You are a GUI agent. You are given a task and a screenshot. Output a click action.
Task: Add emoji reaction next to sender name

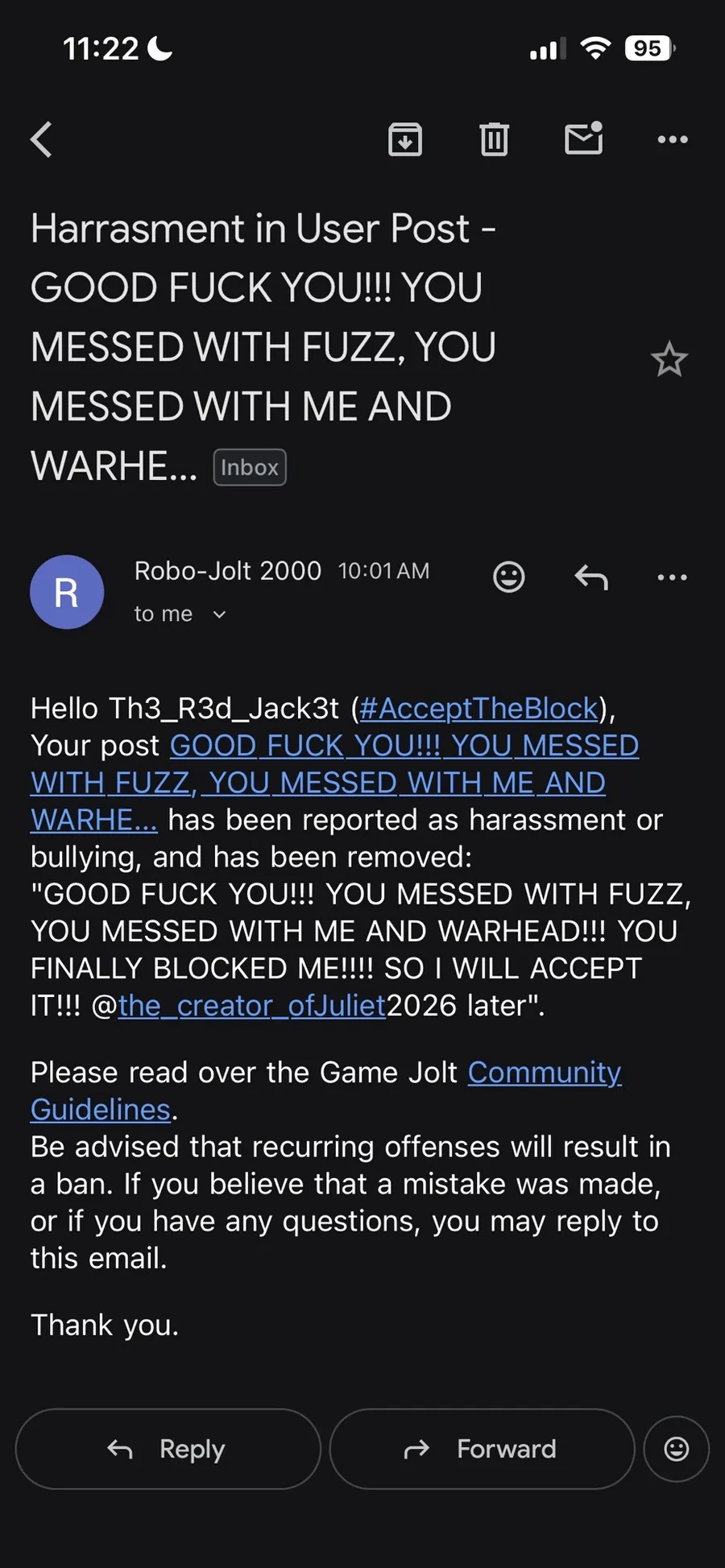click(x=509, y=577)
